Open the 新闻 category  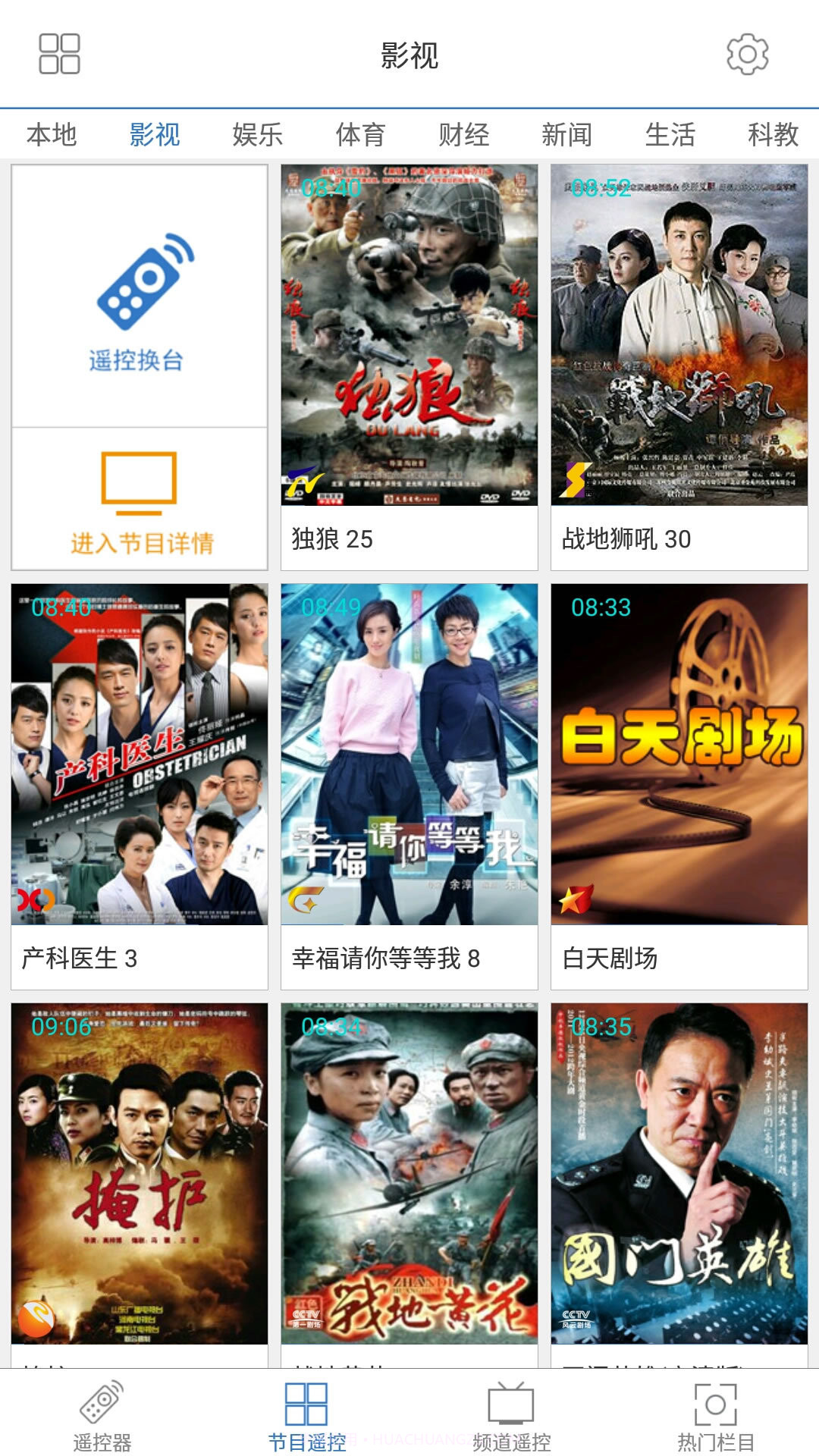pyautogui.click(x=567, y=135)
